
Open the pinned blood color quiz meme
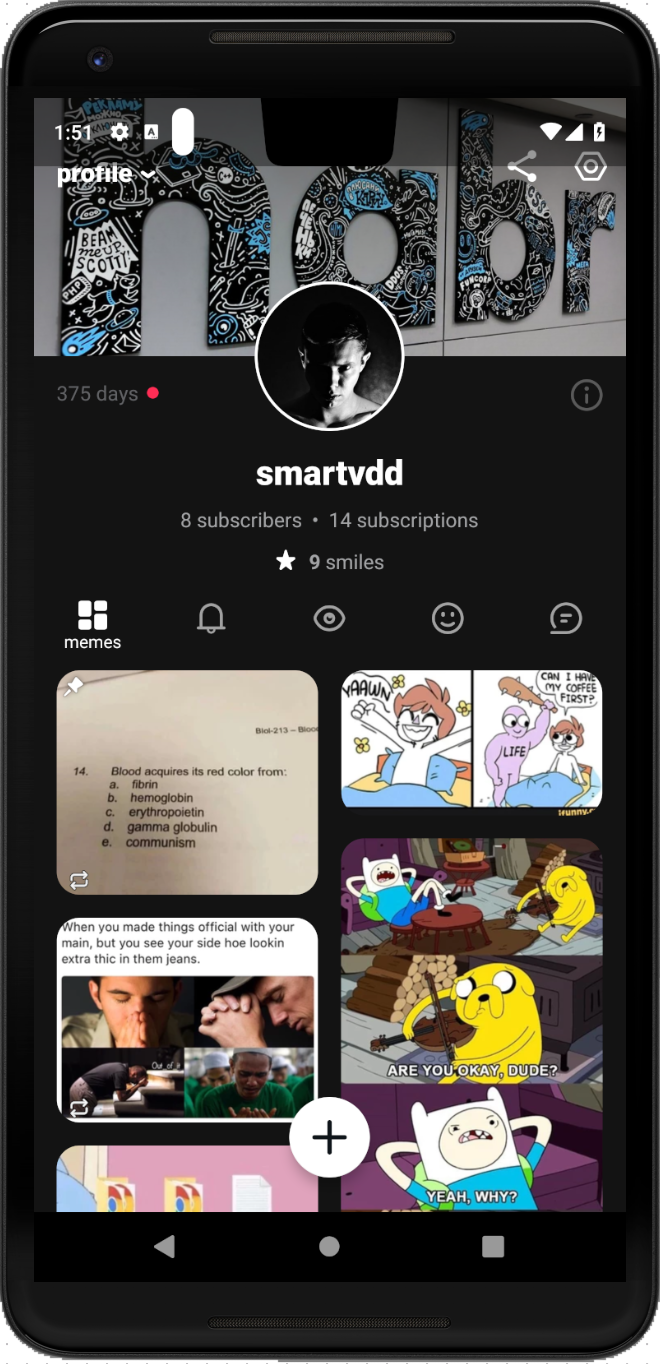(x=187, y=782)
